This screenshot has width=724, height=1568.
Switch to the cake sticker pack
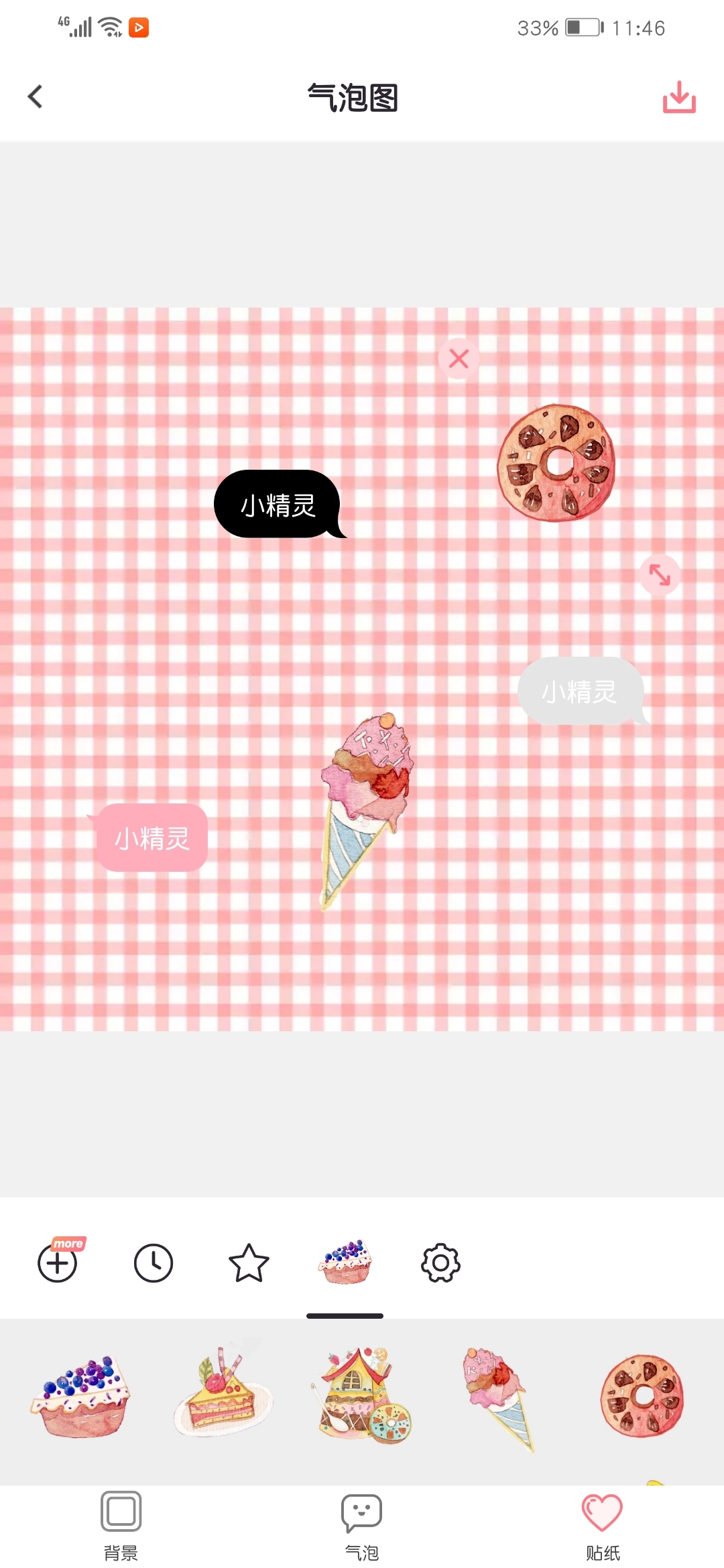(345, 1262)
